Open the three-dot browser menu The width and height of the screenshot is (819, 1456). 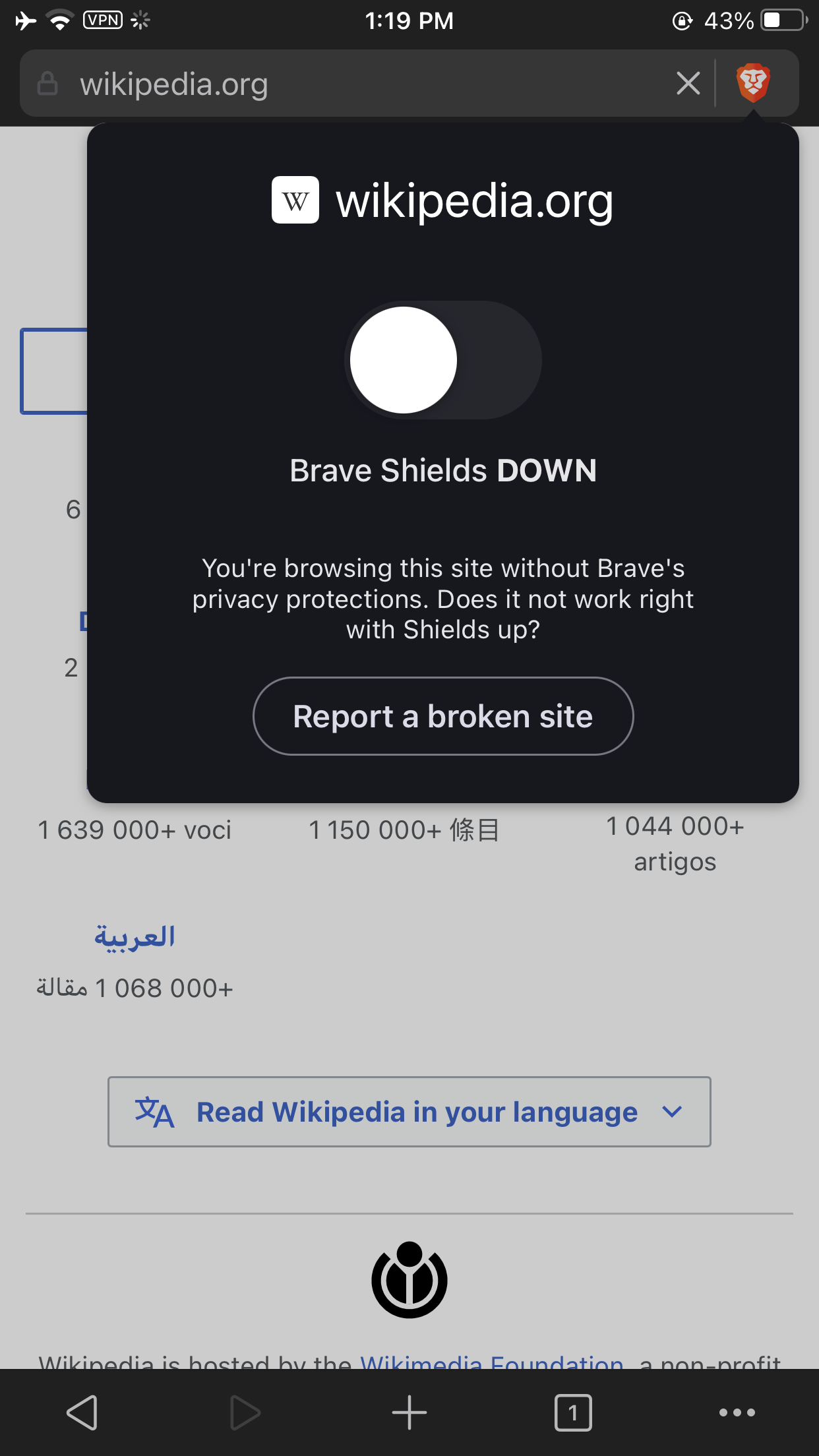coord(737,1412)
